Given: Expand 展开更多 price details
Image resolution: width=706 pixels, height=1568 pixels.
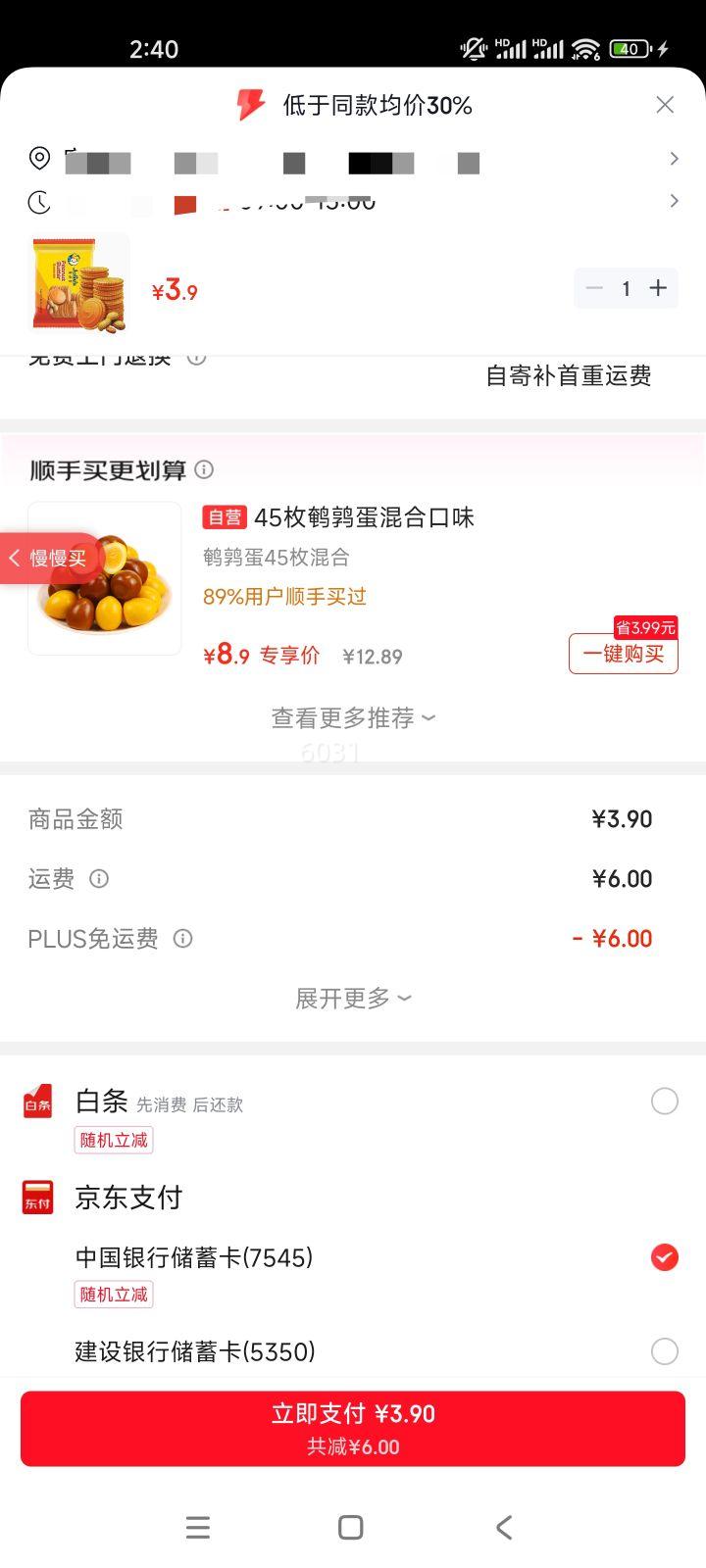Looking at the screenshot, I should point(353,998).
